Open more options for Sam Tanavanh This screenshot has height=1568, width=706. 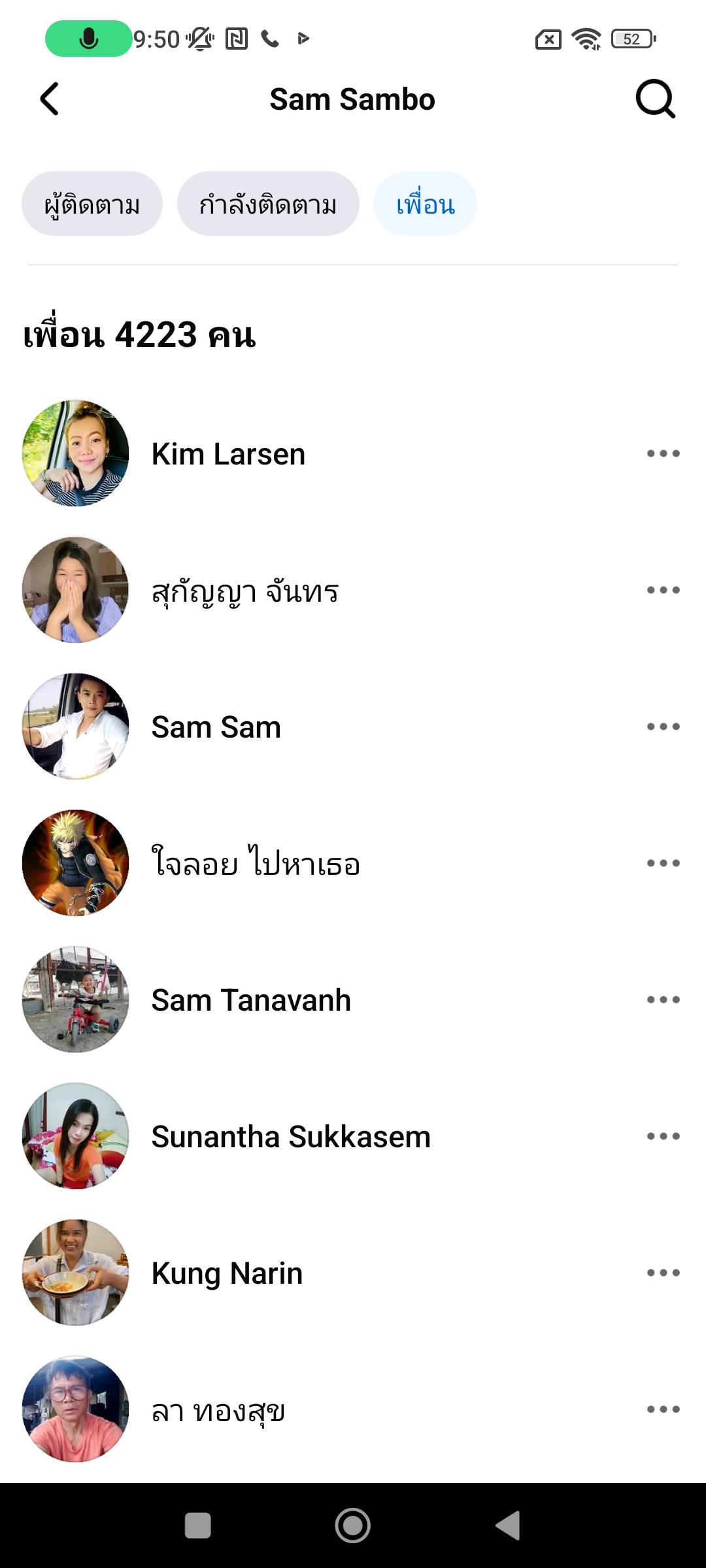pos(663,1000)
